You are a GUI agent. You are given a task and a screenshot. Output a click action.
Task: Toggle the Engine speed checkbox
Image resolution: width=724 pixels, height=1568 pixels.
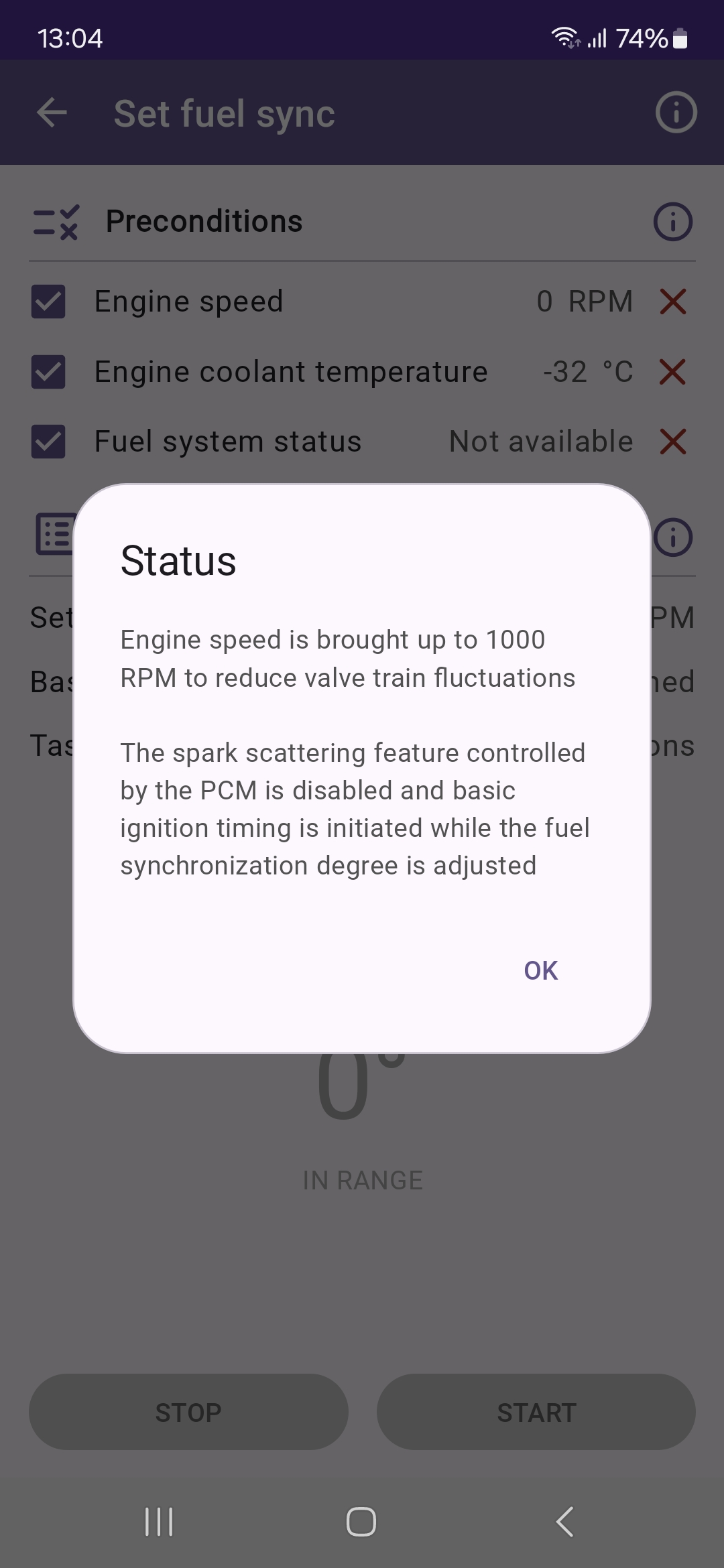pos(48,302)
